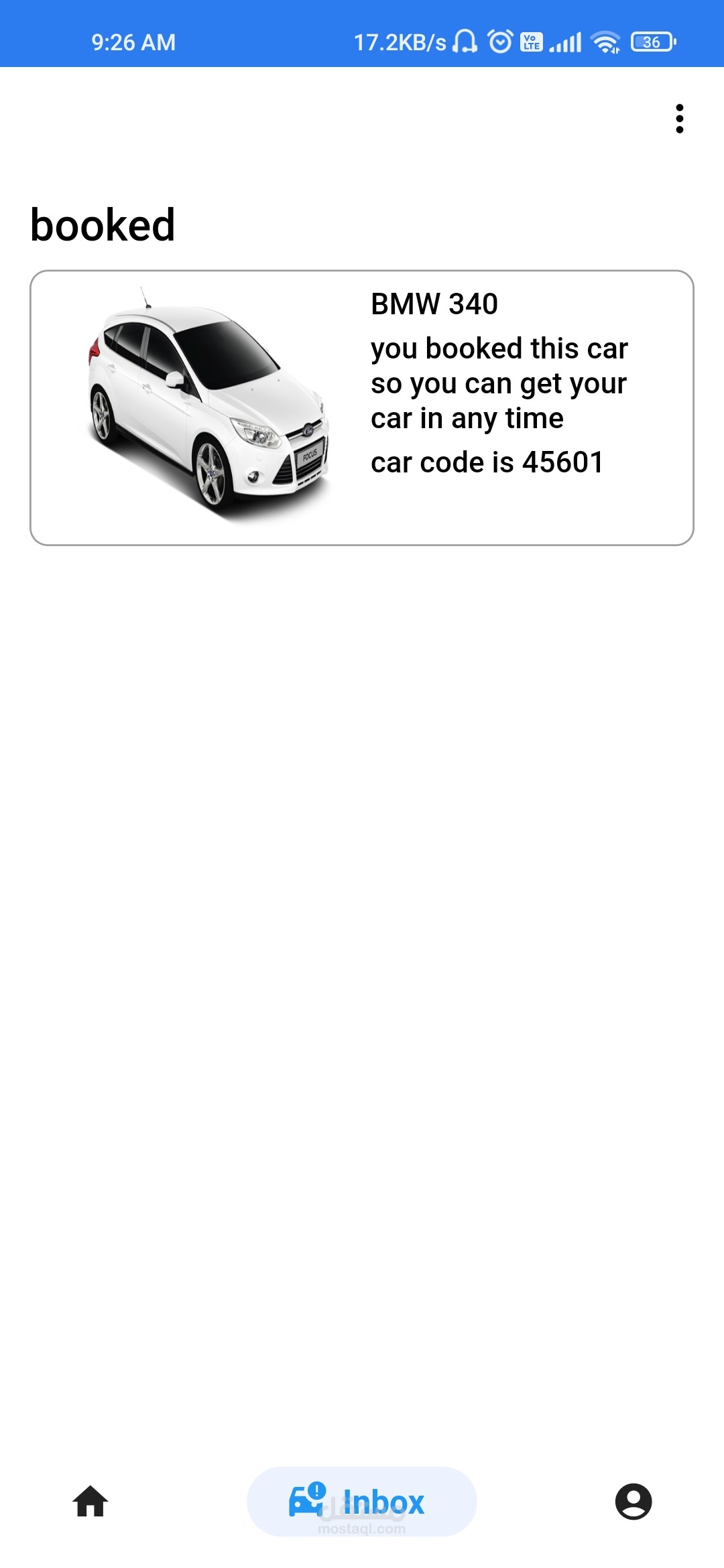Switch to the profile tab
This screenshot has height=1568, width=724.
coord(633,1501)
